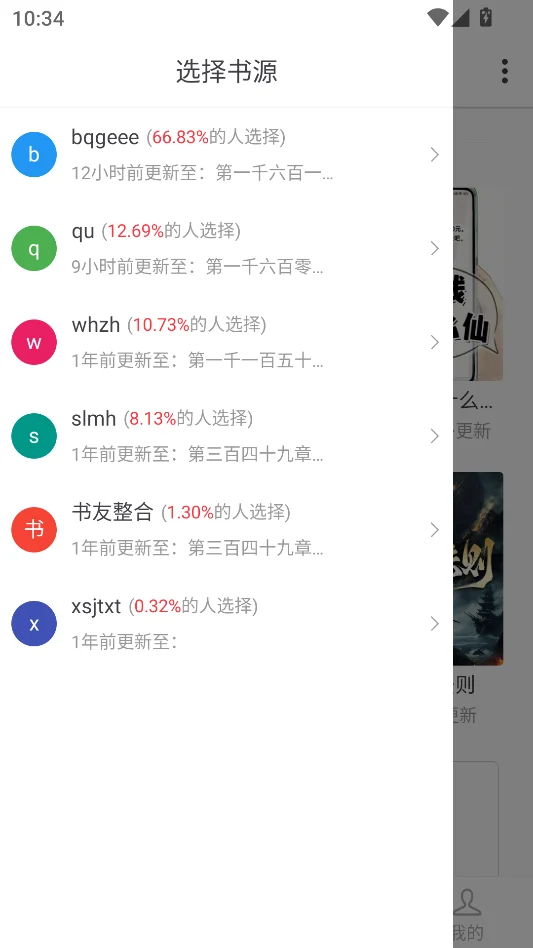
Task: Open the three-dot overflow menu
Action: pos(505,71)
